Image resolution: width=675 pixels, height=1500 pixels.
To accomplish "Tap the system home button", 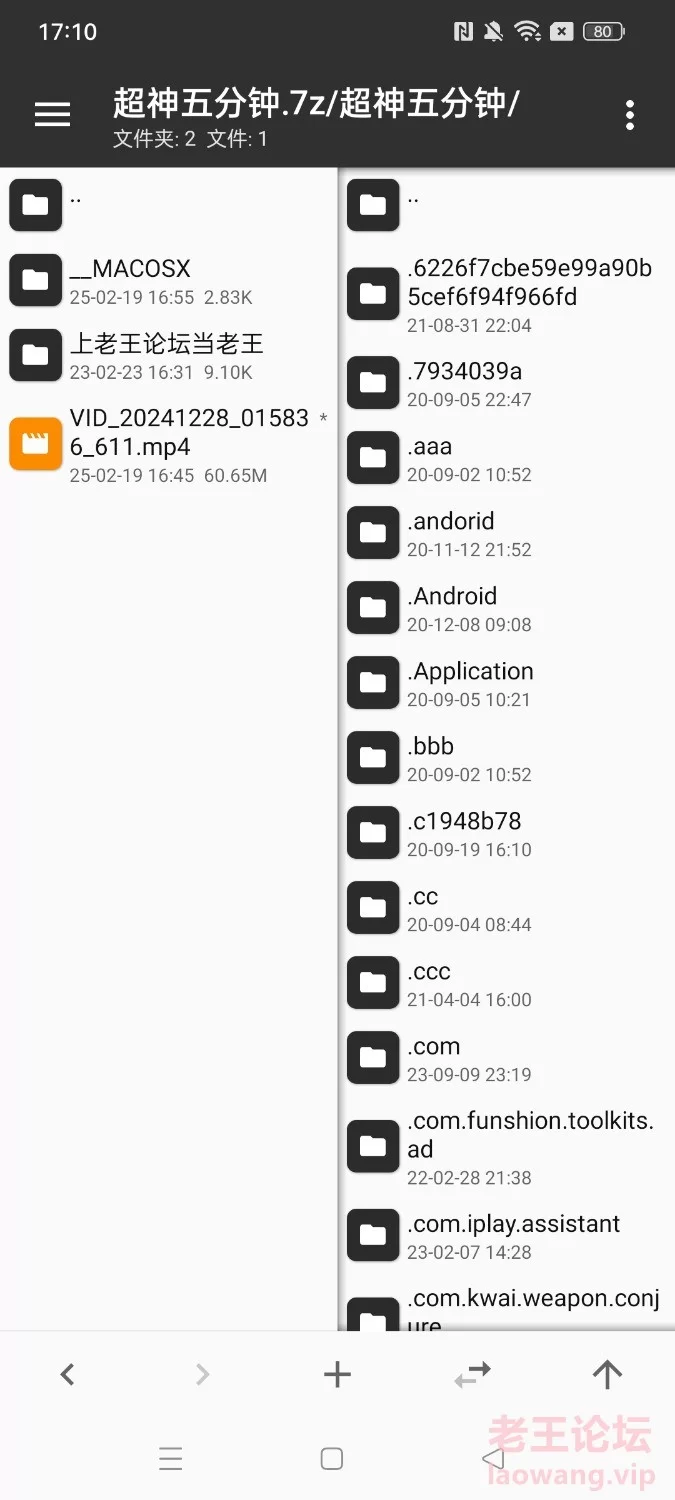I will coord(332,1459).
